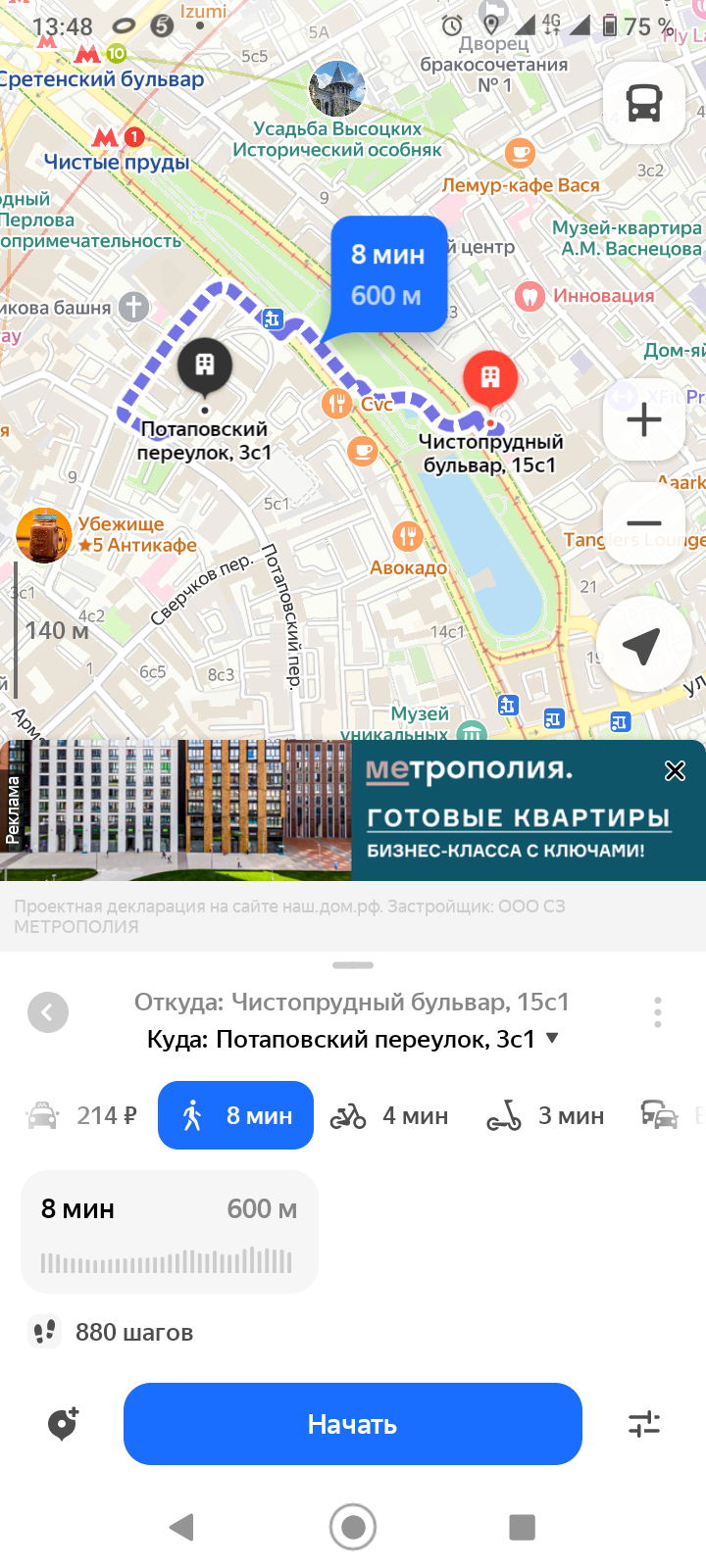Tap the footsteps icon next to 880 шагов
The width and height of the screenshot is (706, 1568).
pos(43,1331)
